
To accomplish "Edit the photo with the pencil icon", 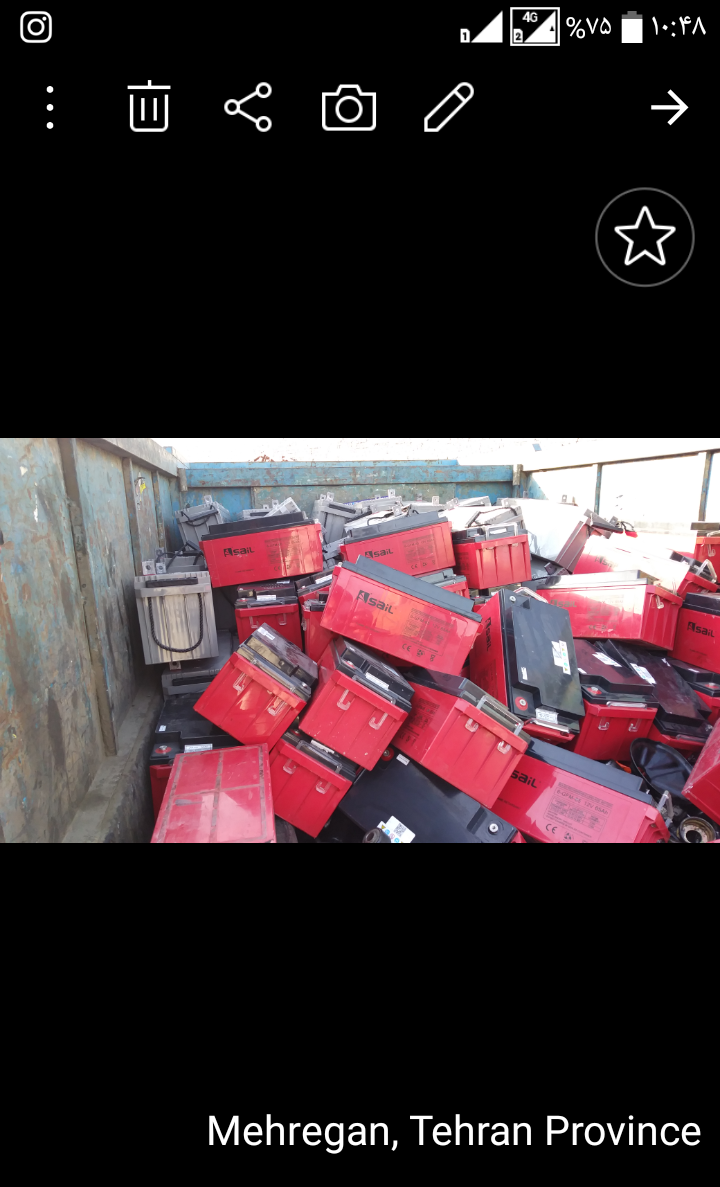I will pos(448,107).
